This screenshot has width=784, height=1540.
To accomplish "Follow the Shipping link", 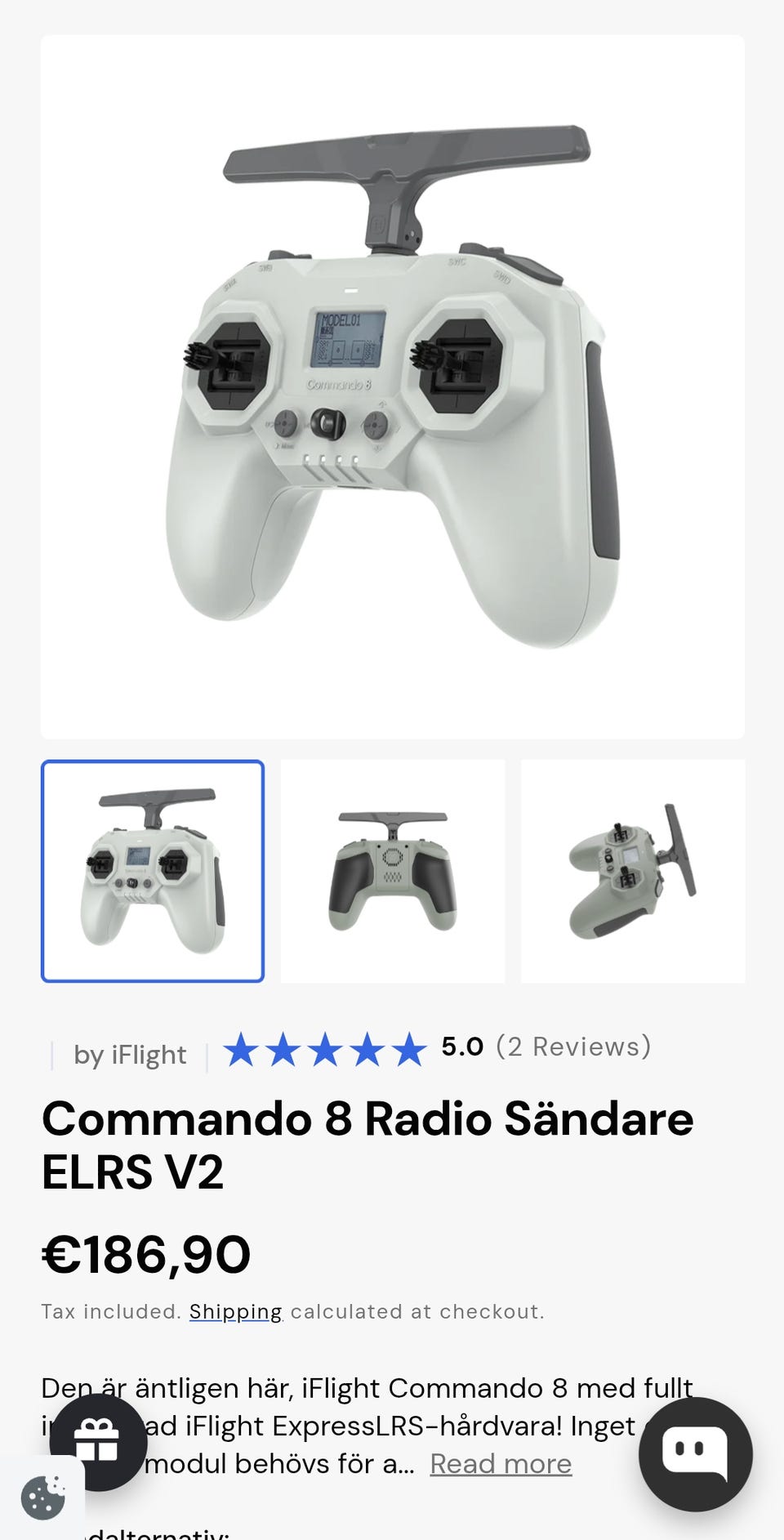I will (x=235, y=1311).
